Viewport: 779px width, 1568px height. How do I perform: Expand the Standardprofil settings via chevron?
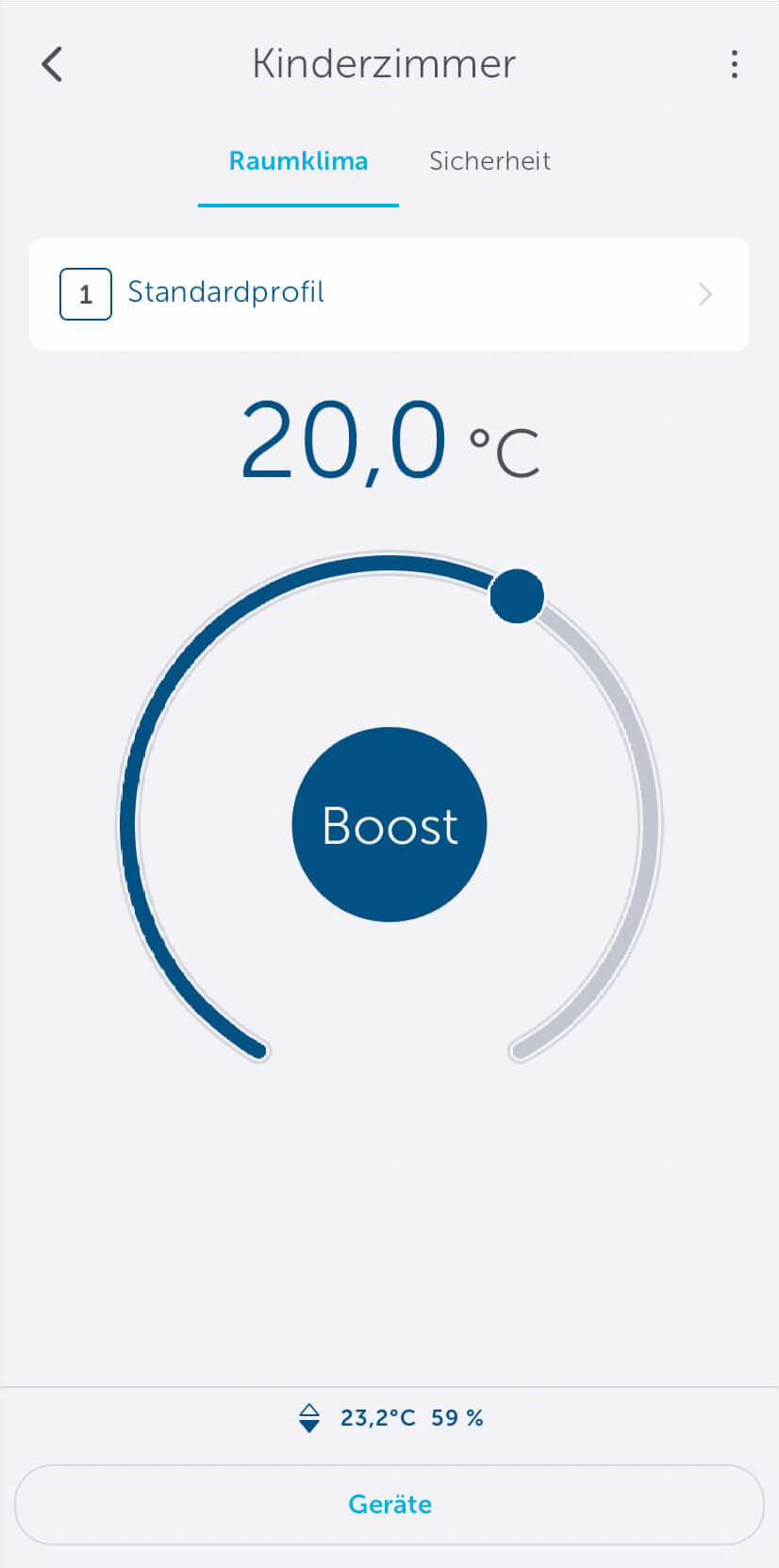(704, 294)
